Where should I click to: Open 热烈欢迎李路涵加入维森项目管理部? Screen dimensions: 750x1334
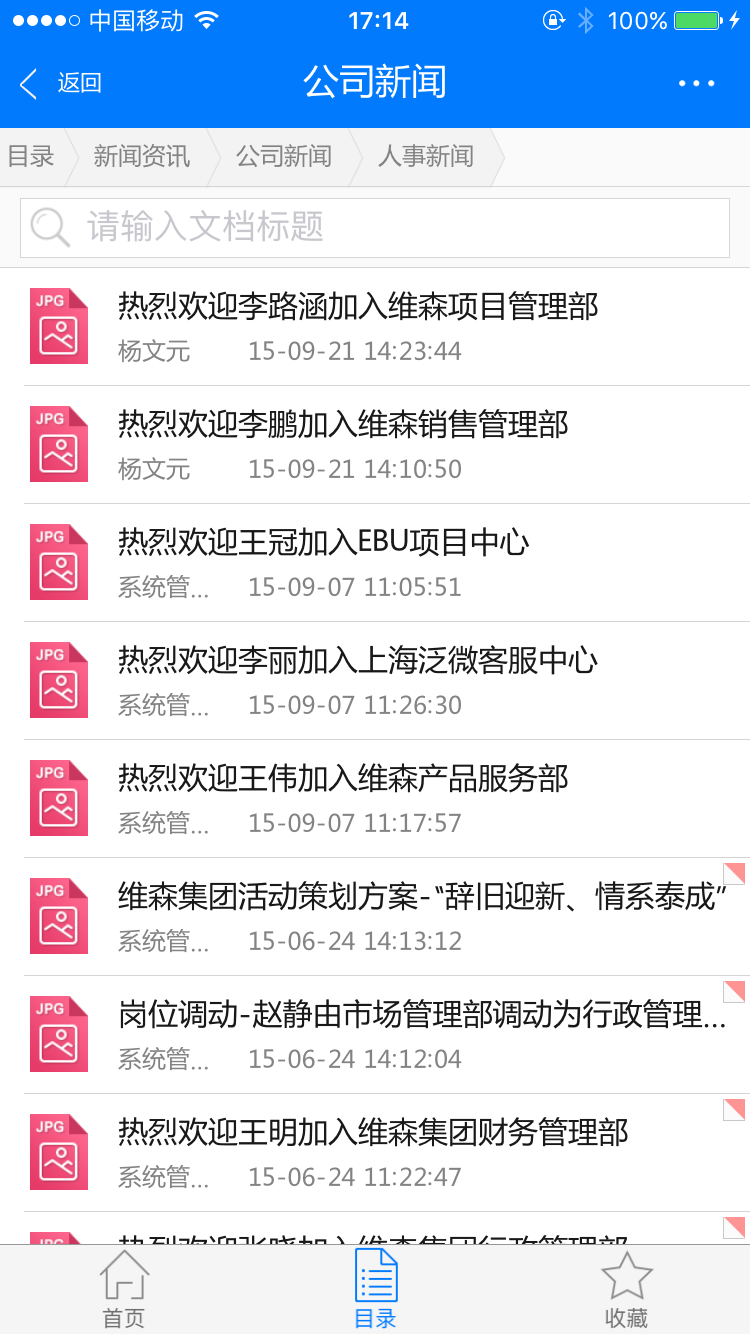(x=375, y=327)
